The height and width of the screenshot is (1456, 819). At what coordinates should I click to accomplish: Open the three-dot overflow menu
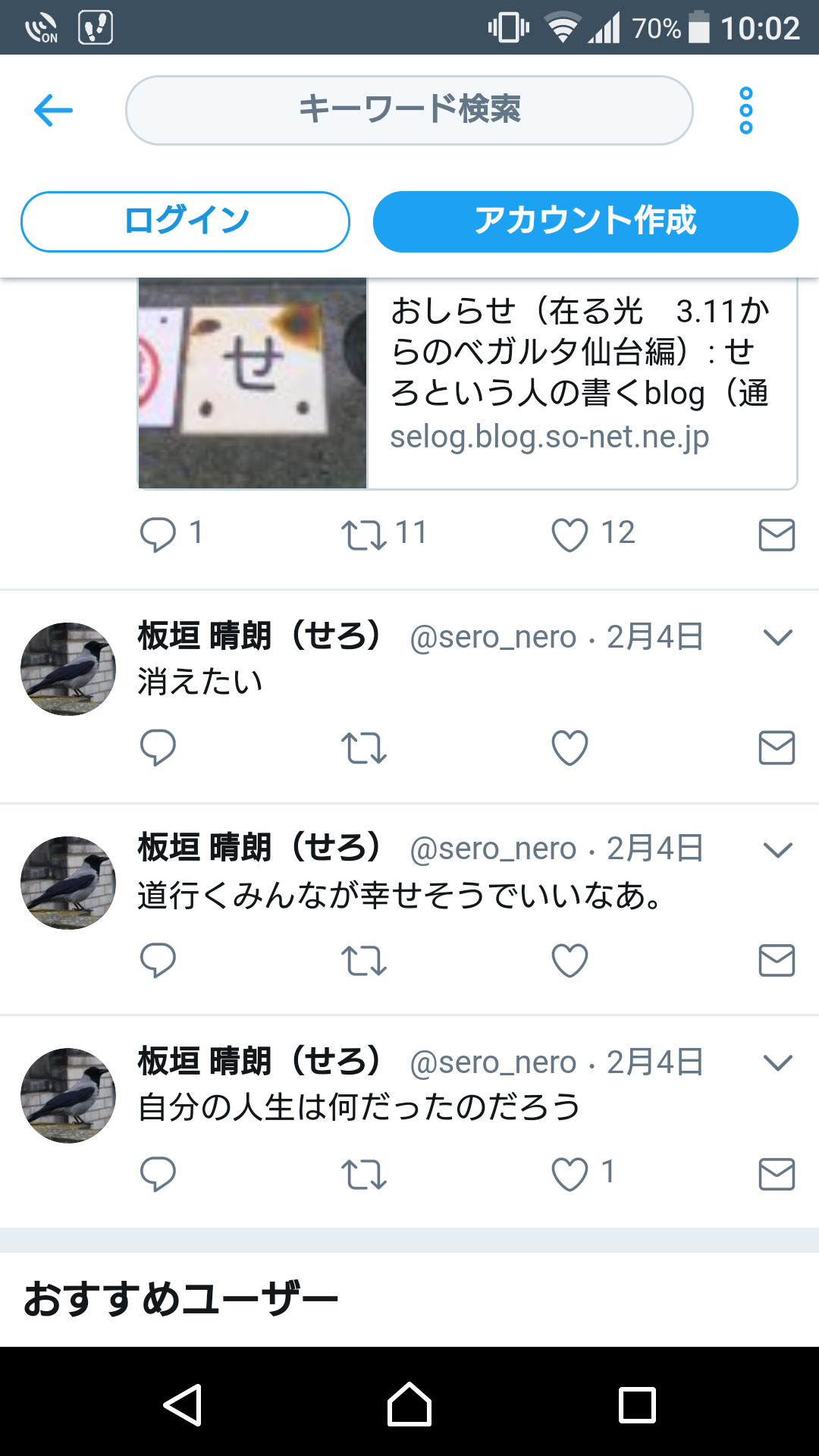point(746,111)
